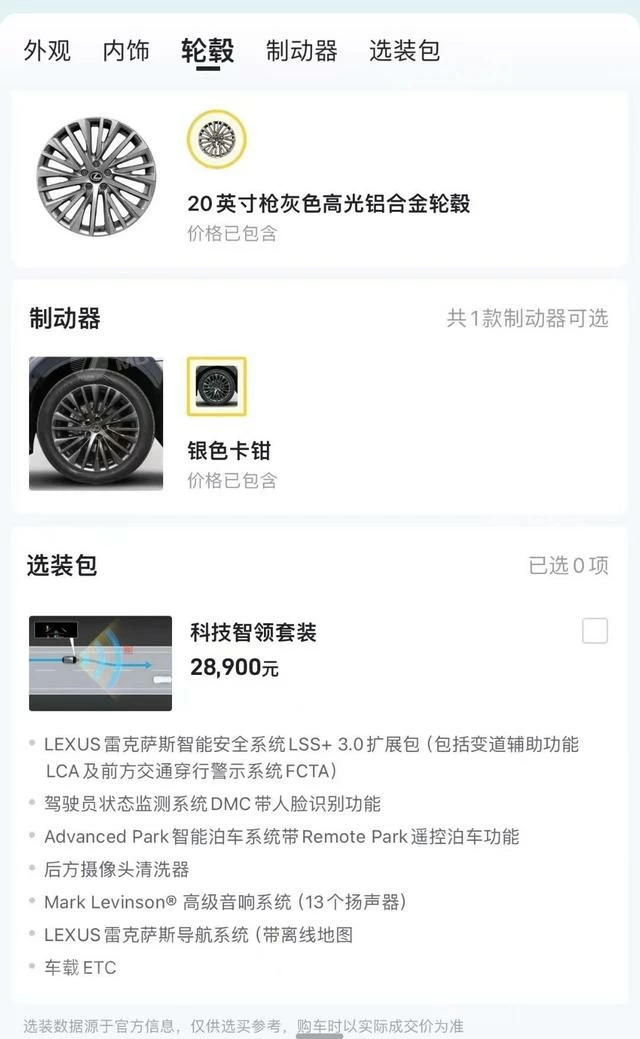Select the 轮毂 tab

tap(207, 51)
